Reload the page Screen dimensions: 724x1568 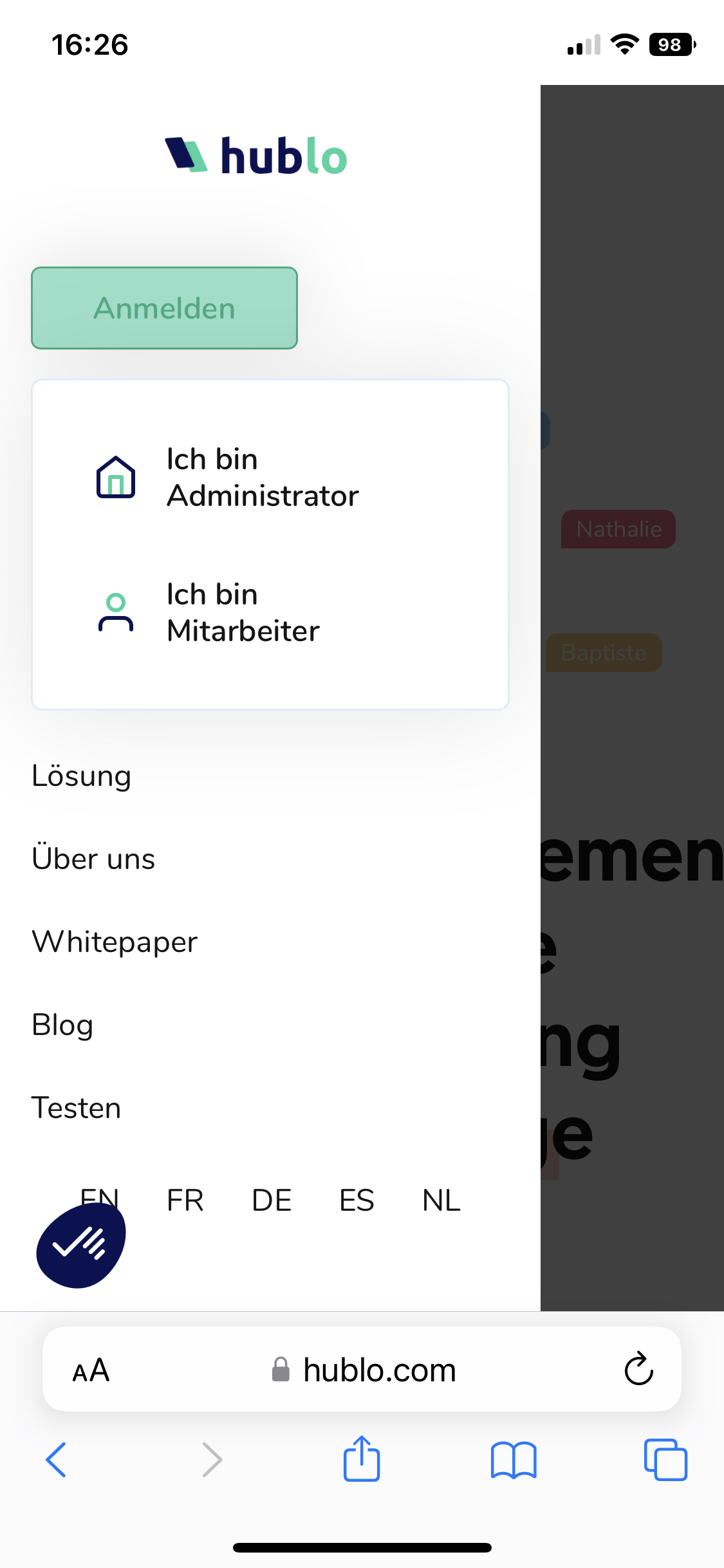(x=638, y=1369)
